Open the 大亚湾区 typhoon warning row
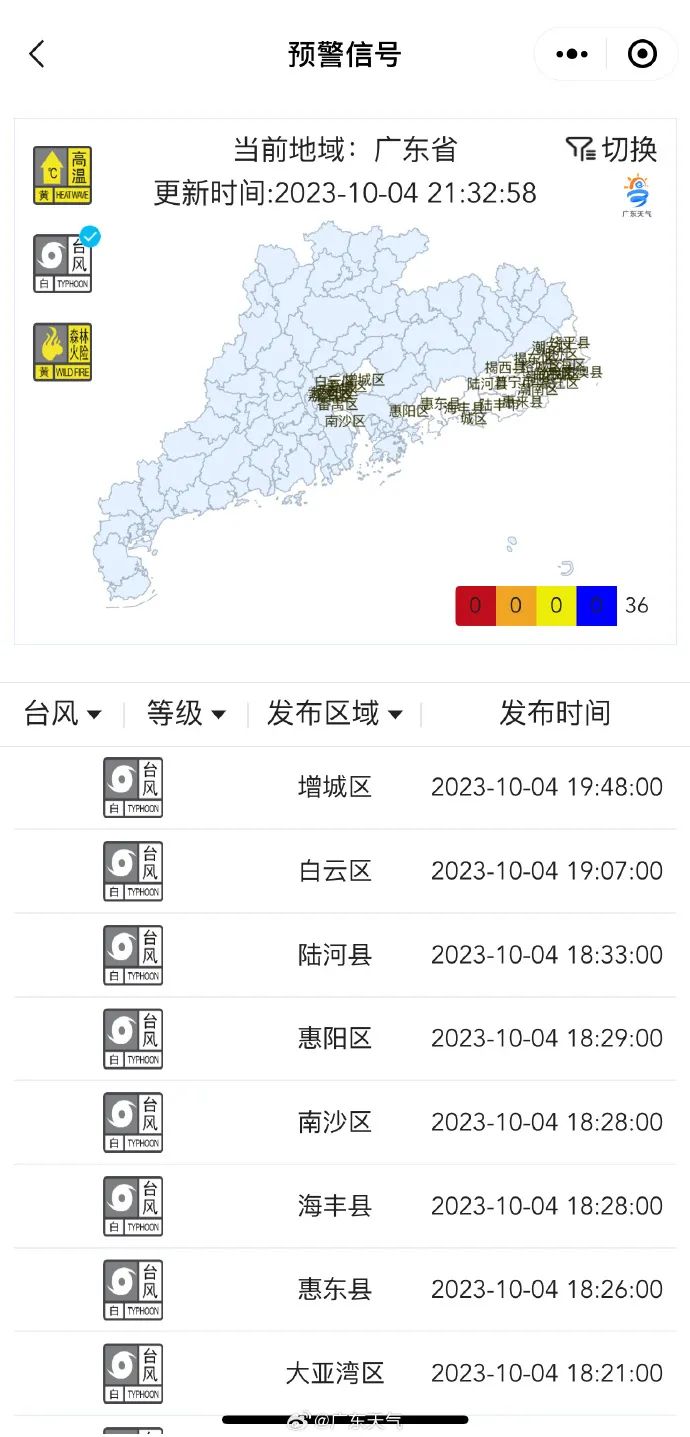This screenshot has height=1437, width=690. pyautogui.click(x=345, y=1374)
